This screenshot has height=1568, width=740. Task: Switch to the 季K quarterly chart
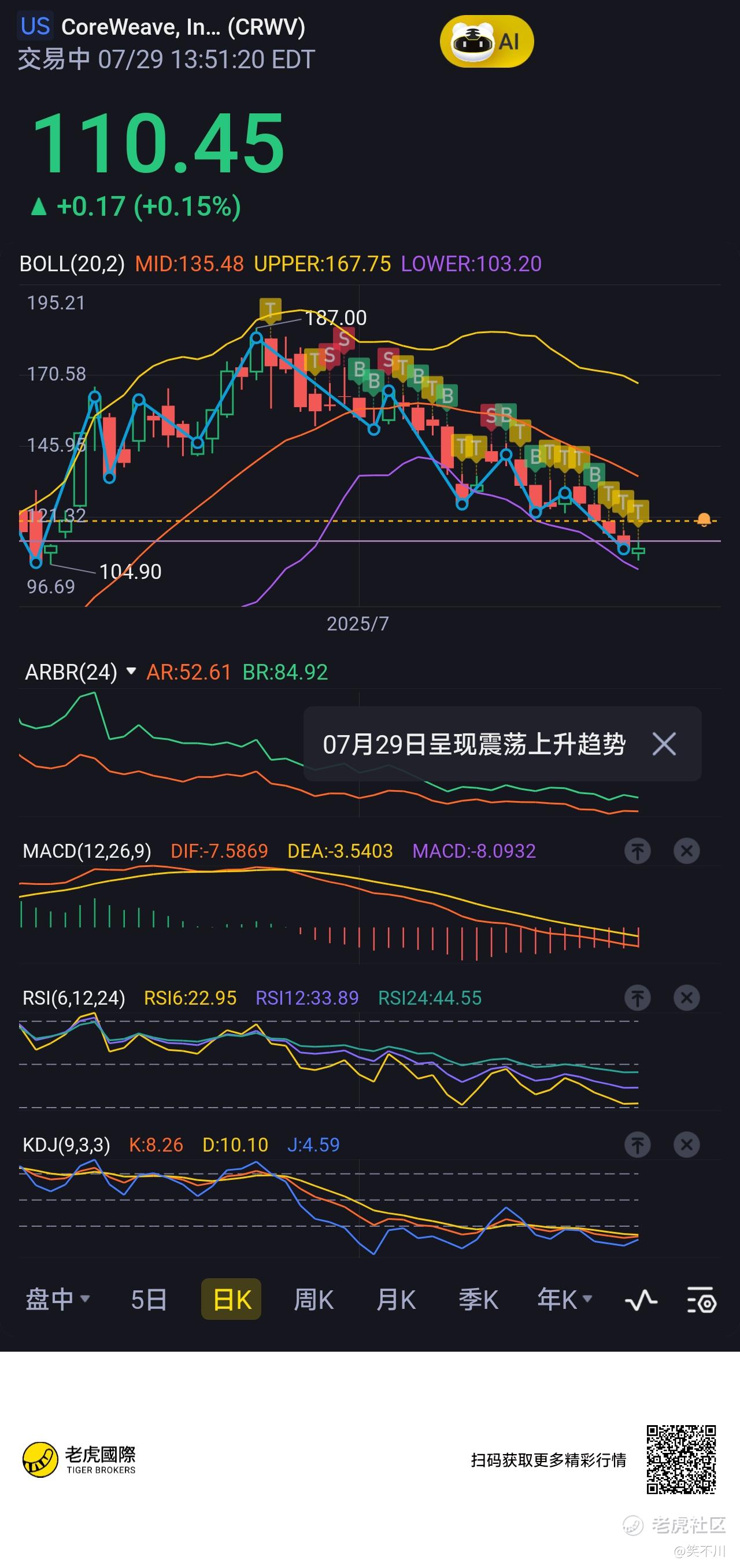tap(478, 1300)
